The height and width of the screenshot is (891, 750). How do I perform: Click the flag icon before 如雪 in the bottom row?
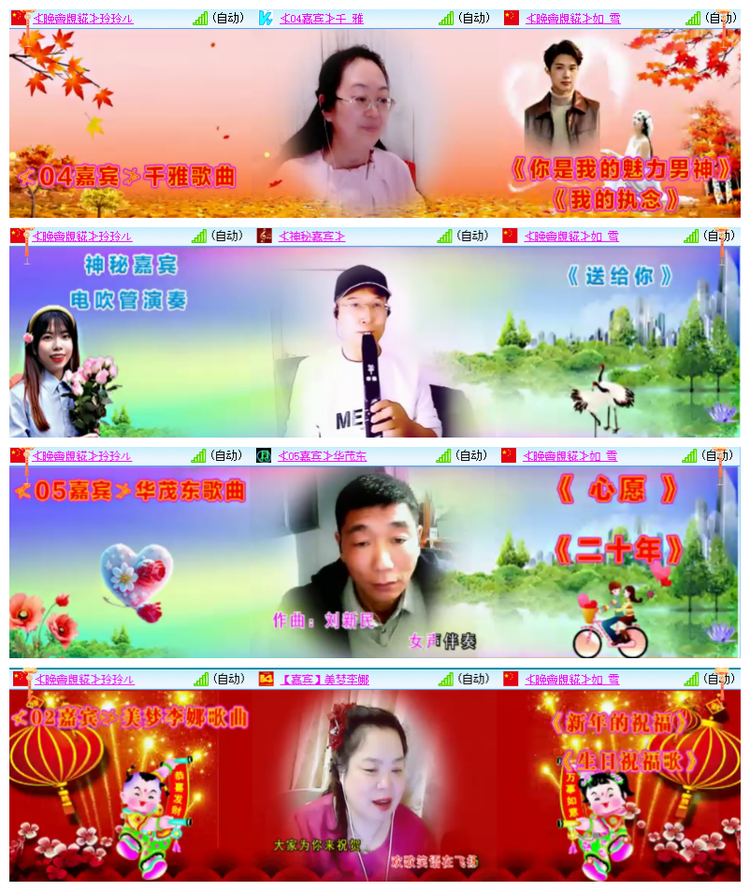point(512,678)
